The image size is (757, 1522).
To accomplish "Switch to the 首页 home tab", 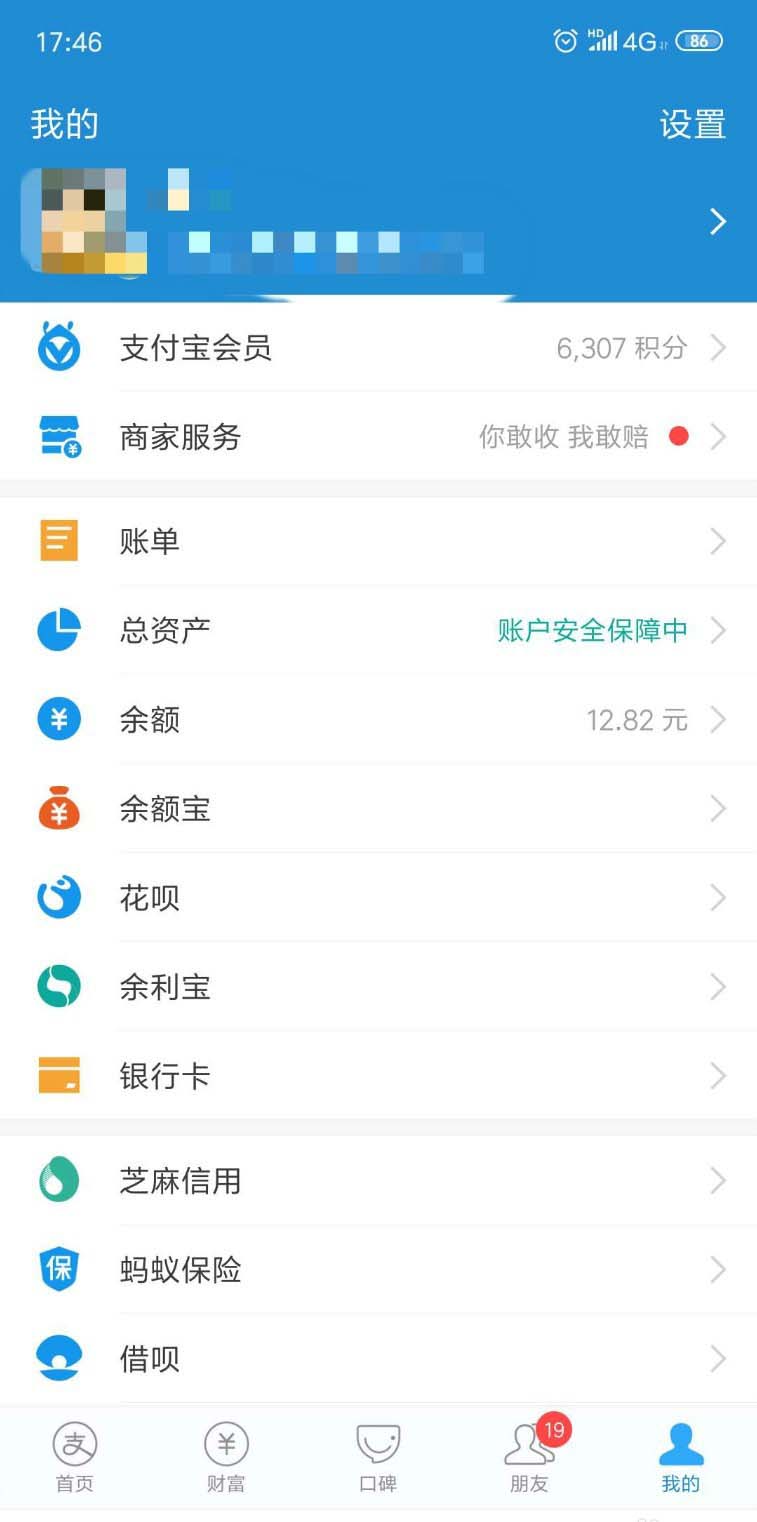I will [x=75, y=1458].
